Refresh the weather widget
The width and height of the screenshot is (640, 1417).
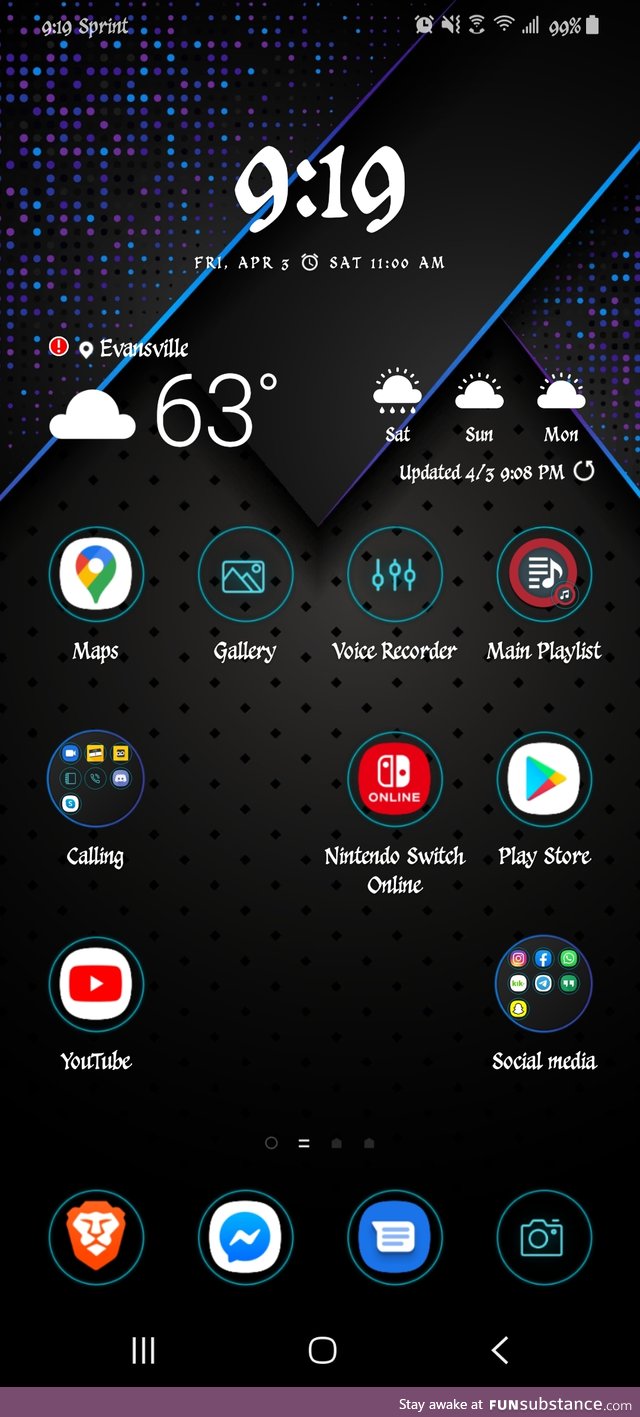point(583,471)
